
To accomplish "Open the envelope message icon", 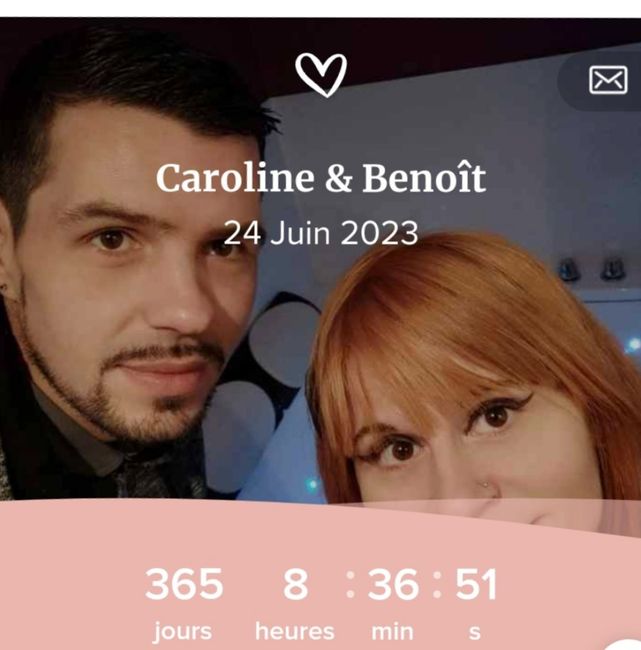I will click(x=607, y=80).
